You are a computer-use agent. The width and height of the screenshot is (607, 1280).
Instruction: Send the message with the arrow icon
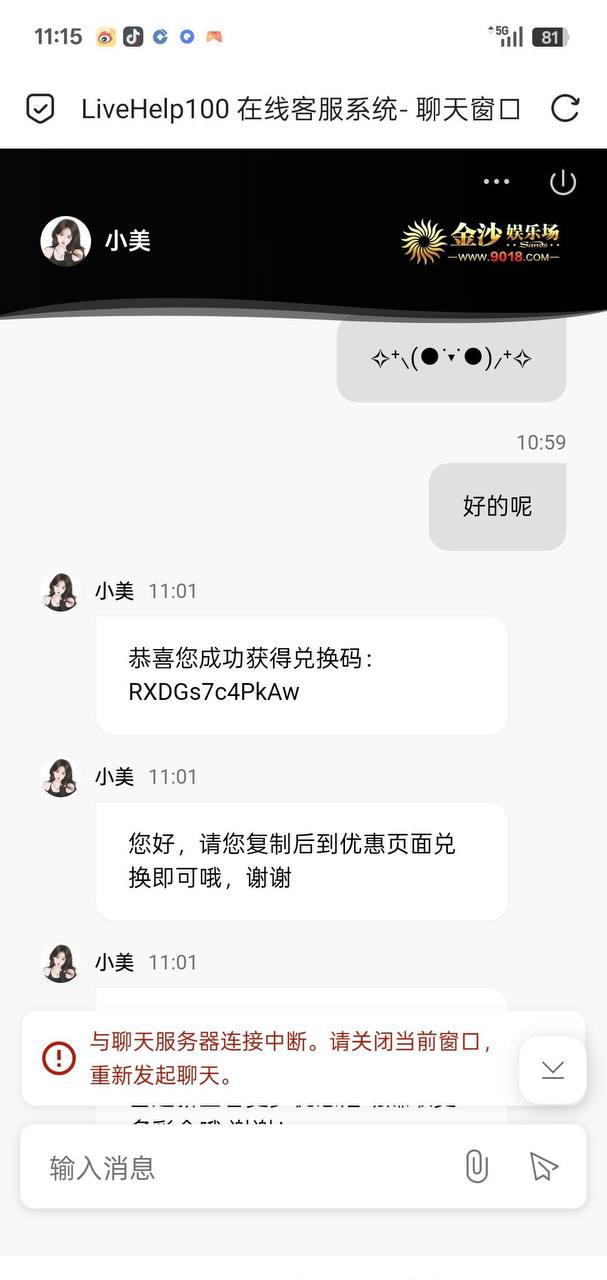tap(542, 1166)
